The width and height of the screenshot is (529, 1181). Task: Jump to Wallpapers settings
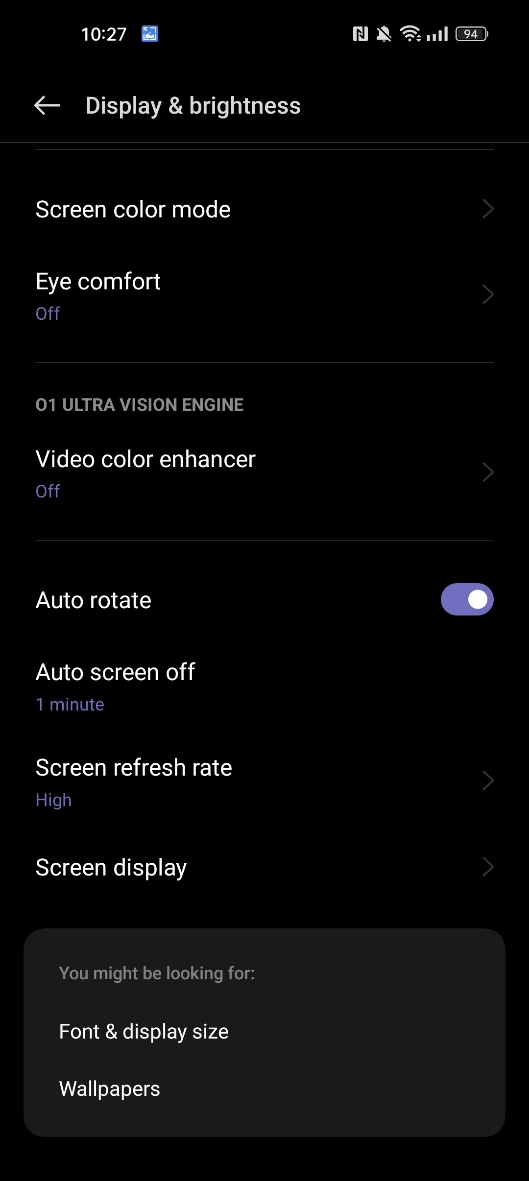pos(109,1089)
